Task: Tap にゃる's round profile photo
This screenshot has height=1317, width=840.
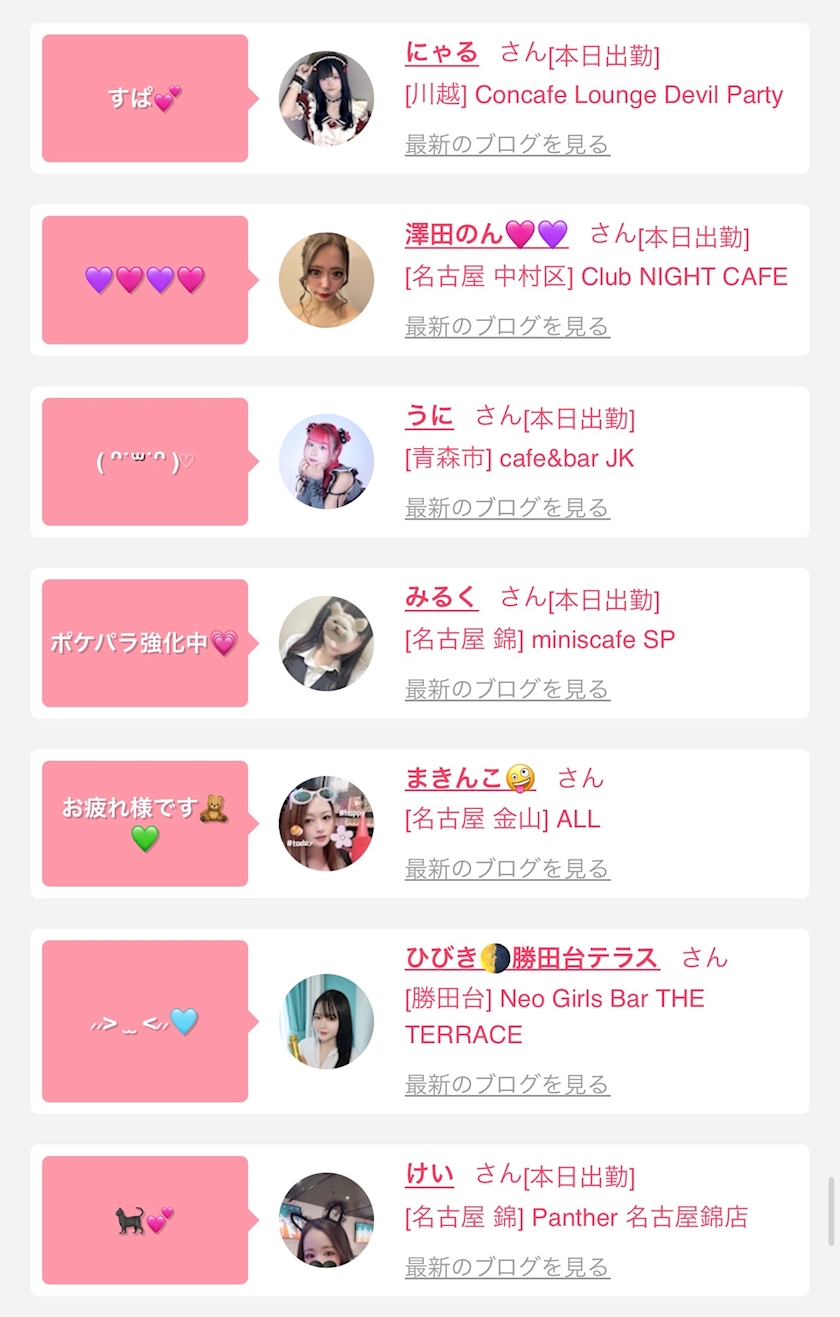Action: (326, 99)
